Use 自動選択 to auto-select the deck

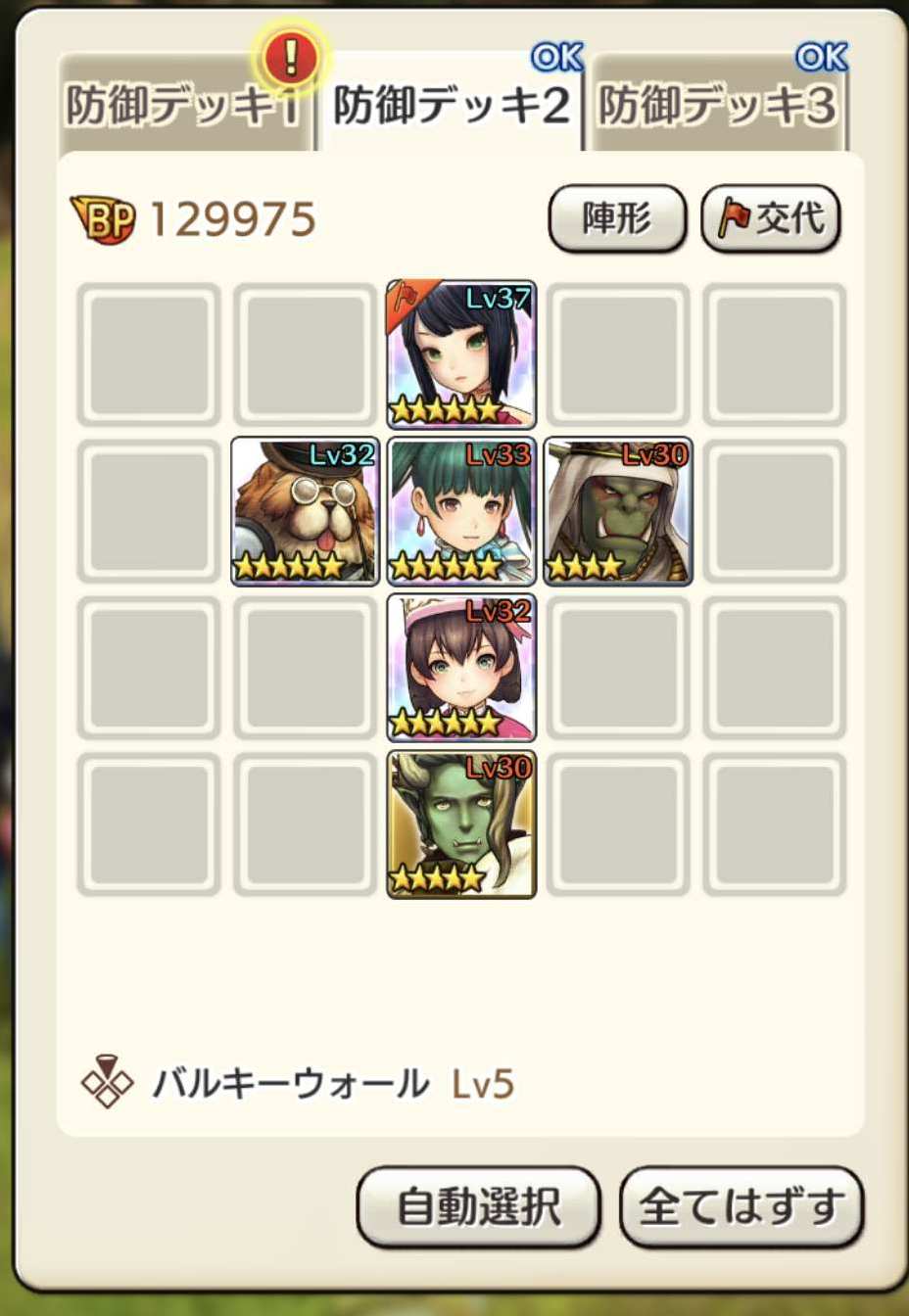click(x=478, y=1206)
